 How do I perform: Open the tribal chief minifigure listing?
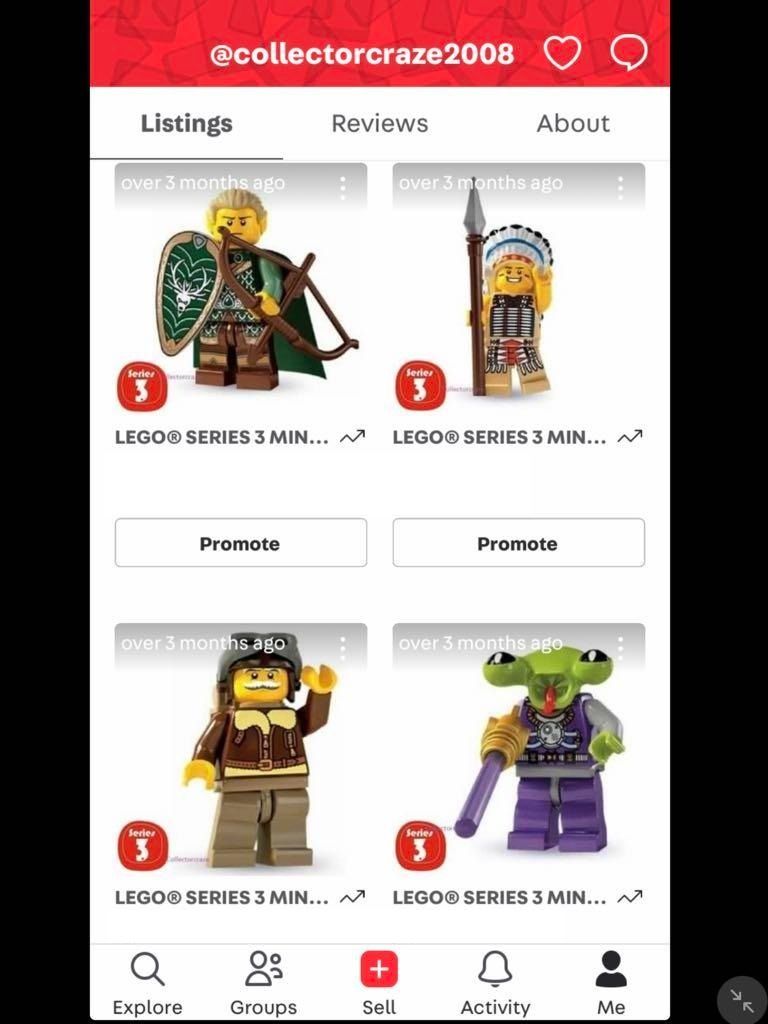tap(518, 290)
